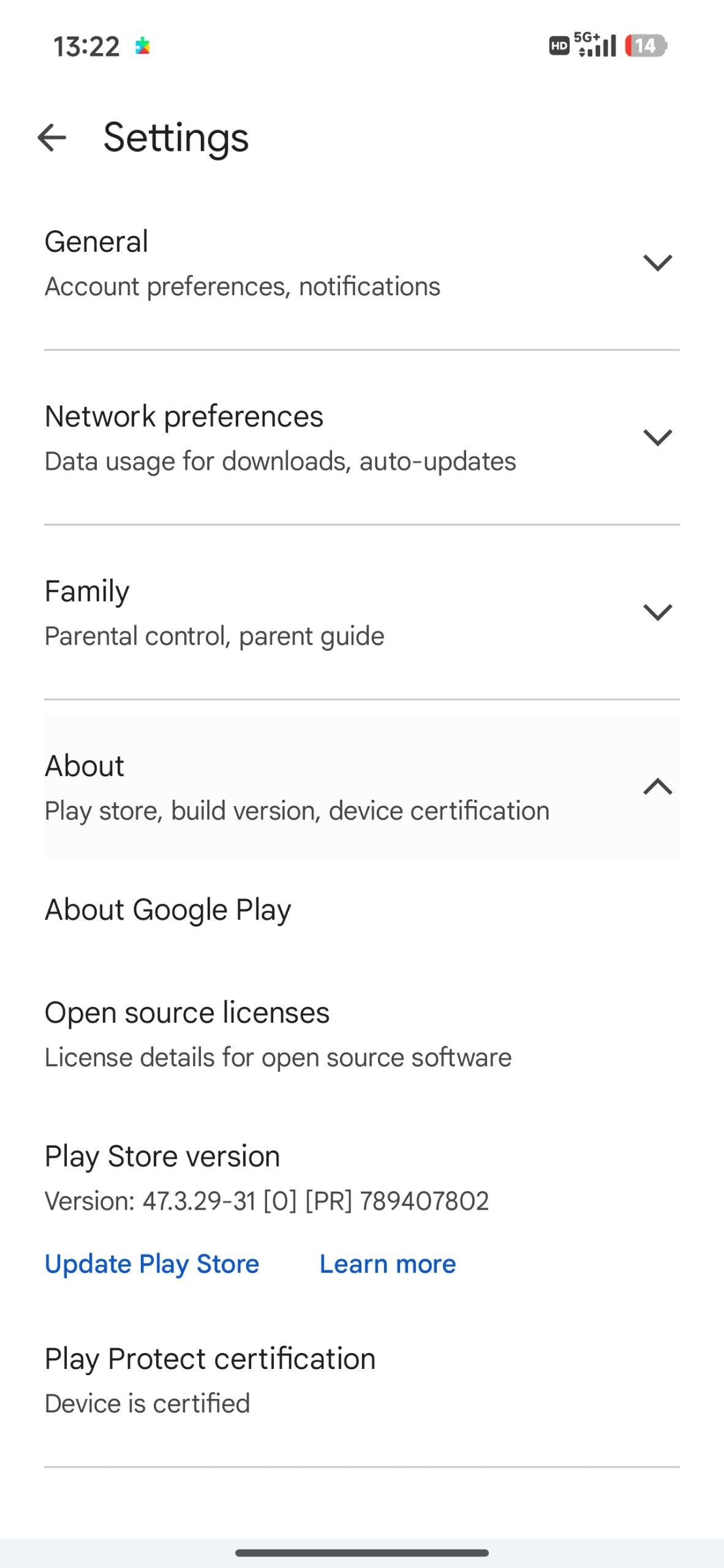Go back from Settings
Image resolution: width=724 pixels, height=1568 pixels.
click(52, 137)
